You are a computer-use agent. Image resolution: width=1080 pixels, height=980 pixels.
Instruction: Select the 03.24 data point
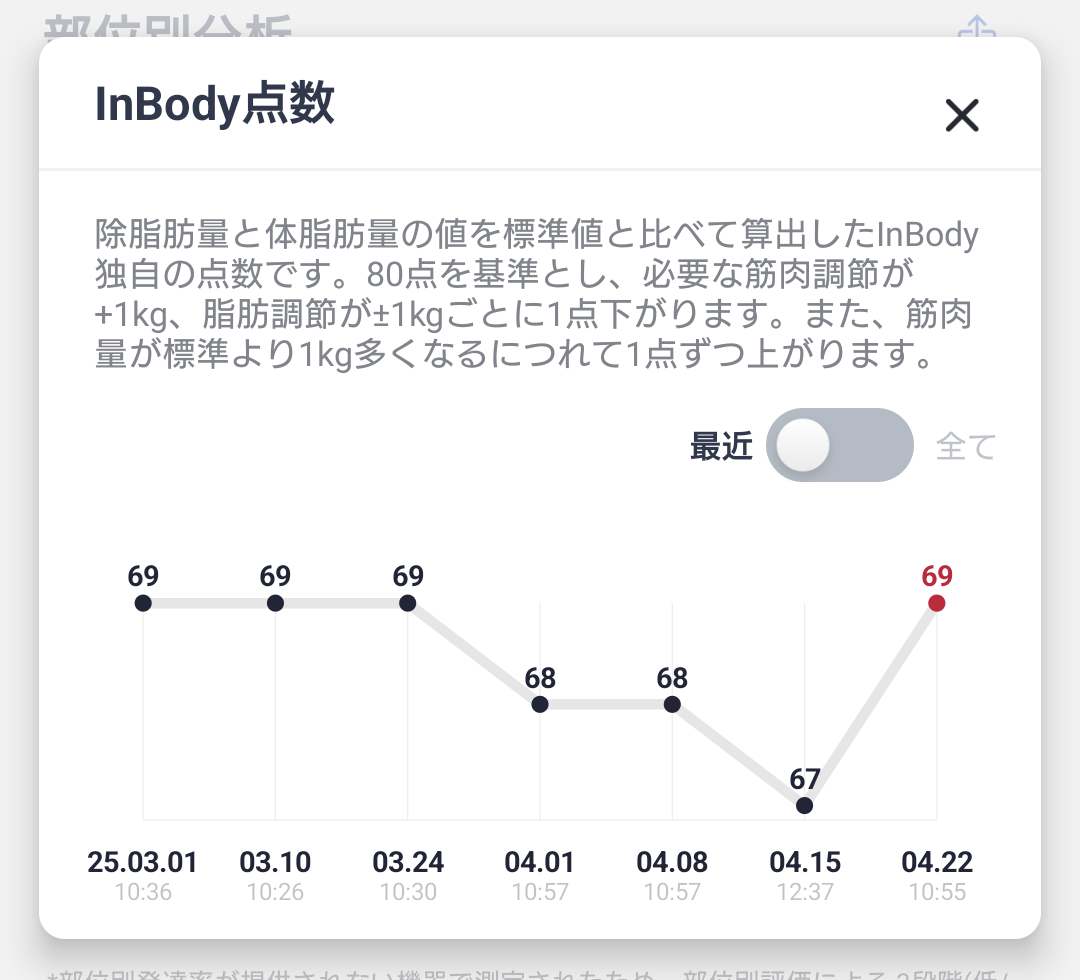click(407, 603)
